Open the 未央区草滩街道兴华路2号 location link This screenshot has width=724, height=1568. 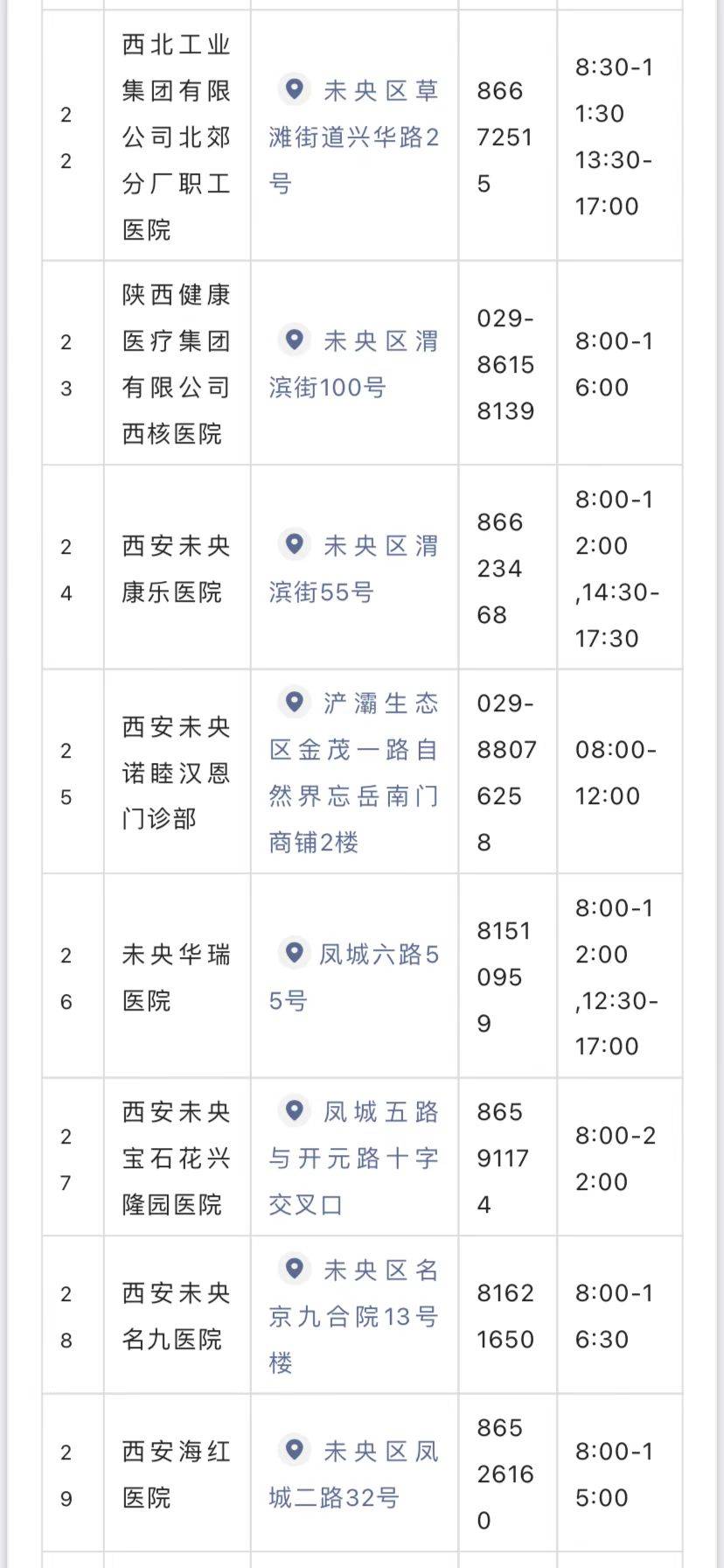click(354, 136)
